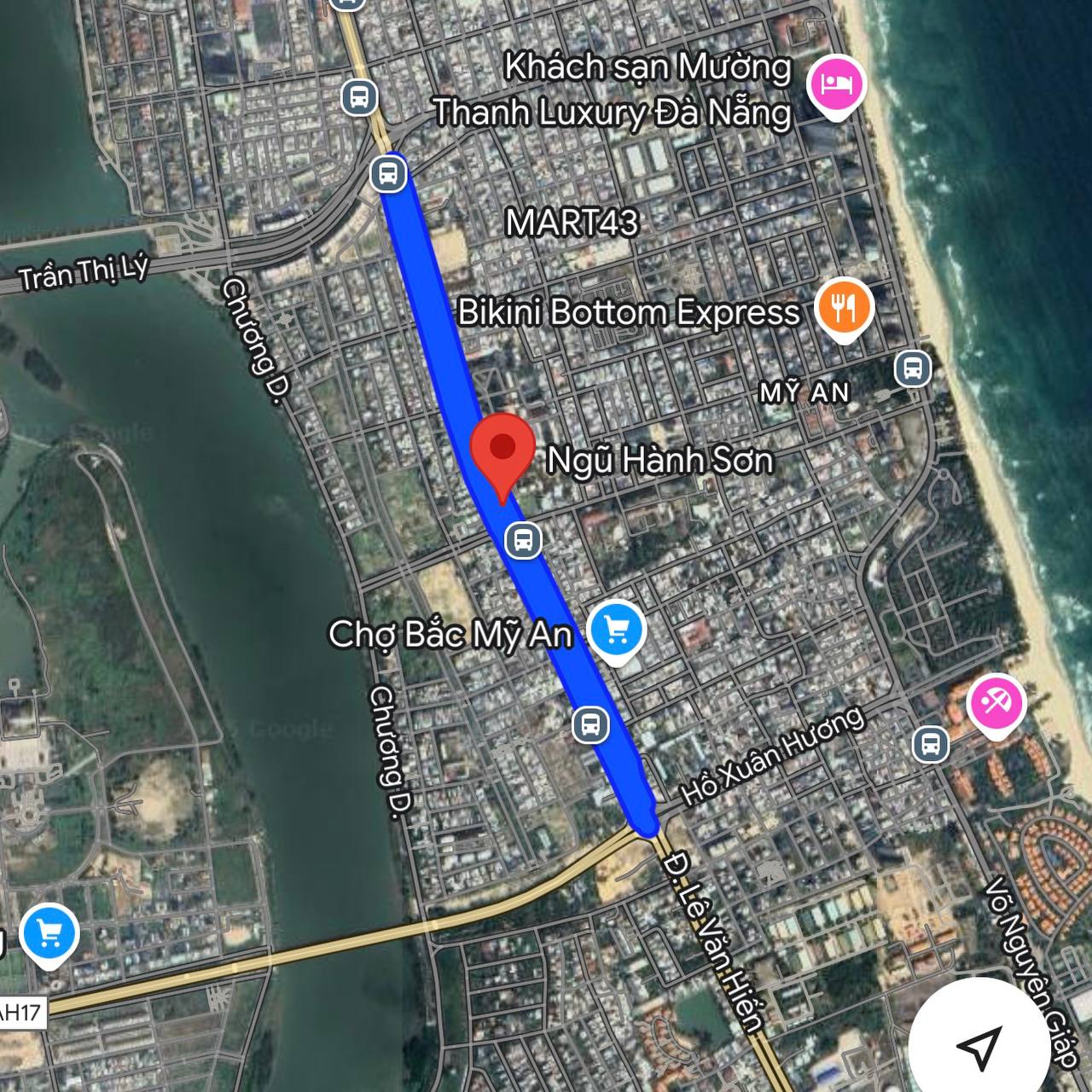Open the bus stop beside Hồ Xuân Hương street
The image size is (1092, 1092).
pyautogui.click(x=930, y=744)
